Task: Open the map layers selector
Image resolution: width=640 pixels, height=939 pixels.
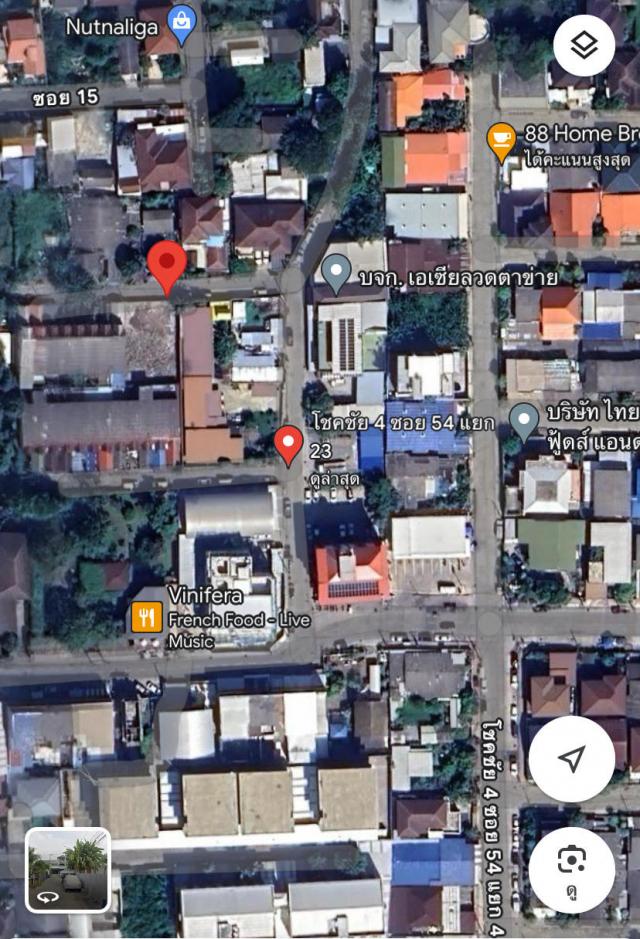Action: click(584, 46)
